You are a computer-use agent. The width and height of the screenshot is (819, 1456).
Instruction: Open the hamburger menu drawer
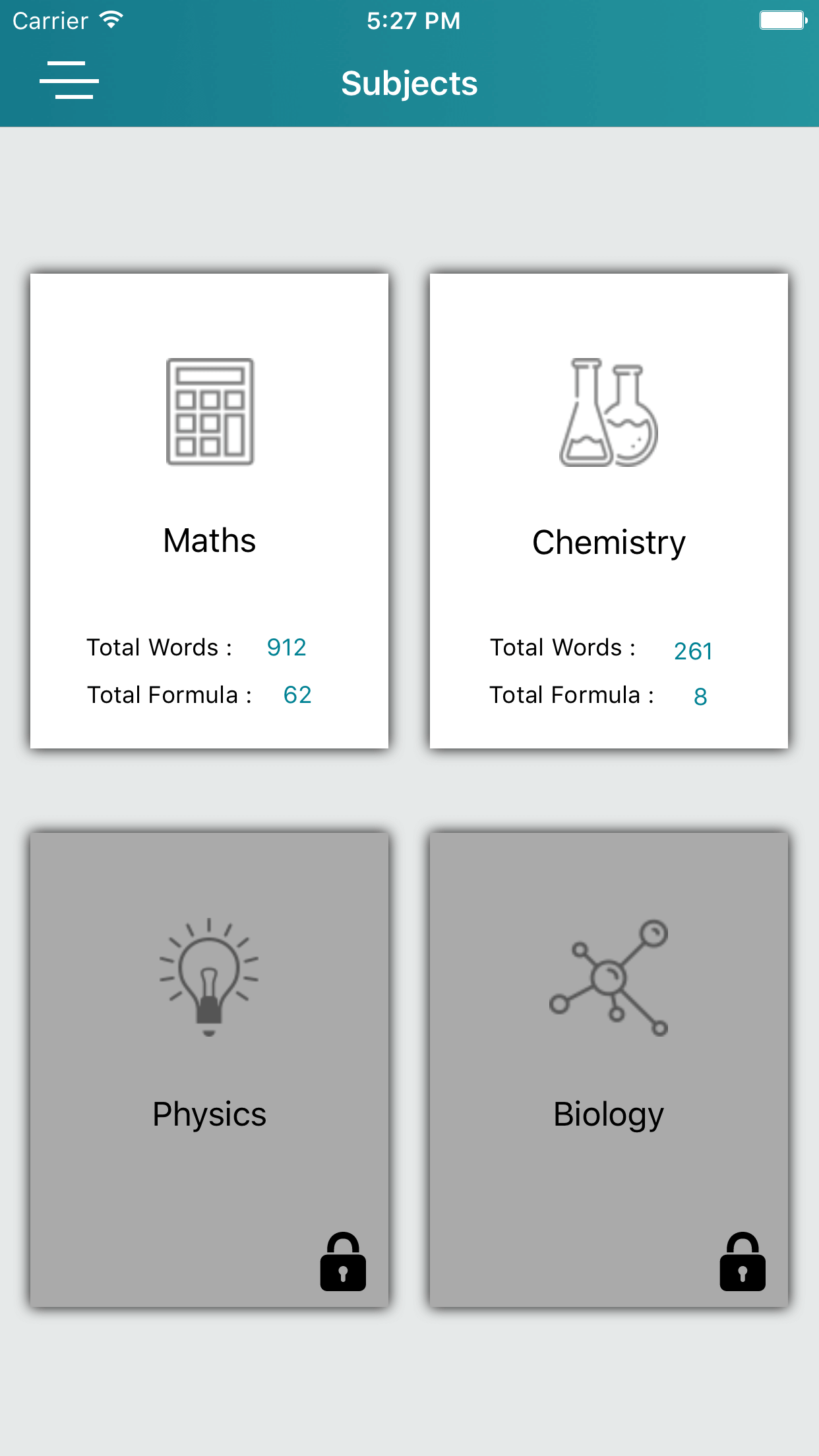[x=69, y=80]
